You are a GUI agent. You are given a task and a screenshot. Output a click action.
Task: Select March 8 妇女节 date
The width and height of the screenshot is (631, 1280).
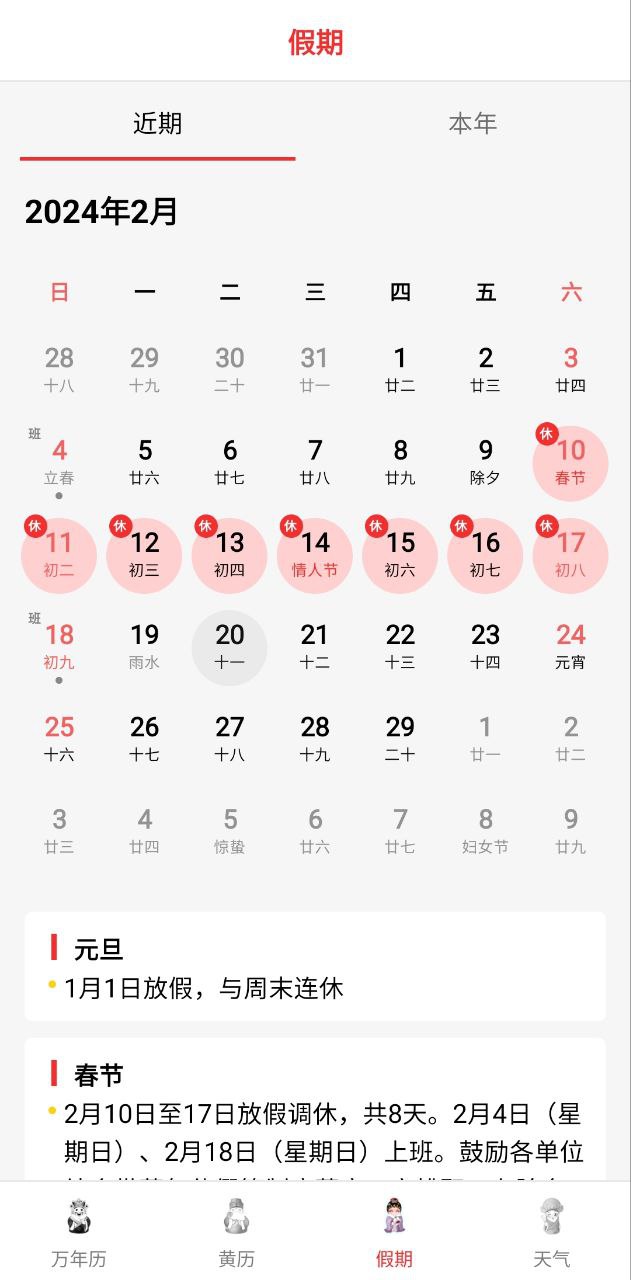[485, 831]
